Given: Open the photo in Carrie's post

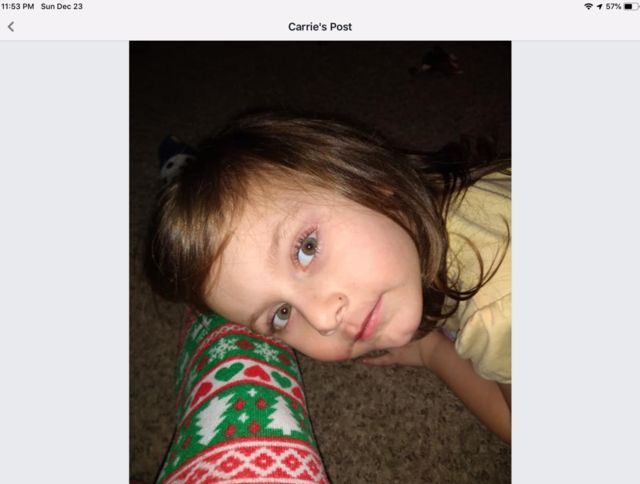Looking at the screenshot, I should [x=320, y=262].
